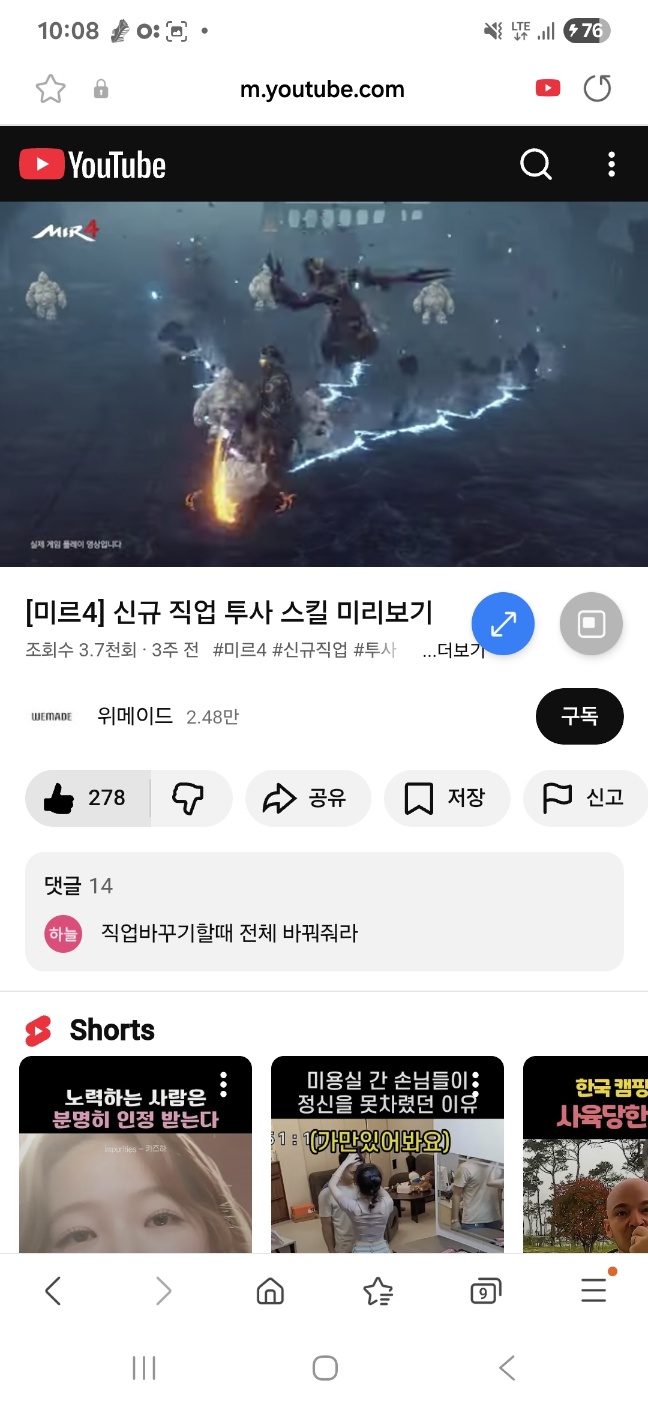Viewport: 648px width, 1404px height.
Task: Tap the blue fullscreen expand button
Action: point(503,624)
